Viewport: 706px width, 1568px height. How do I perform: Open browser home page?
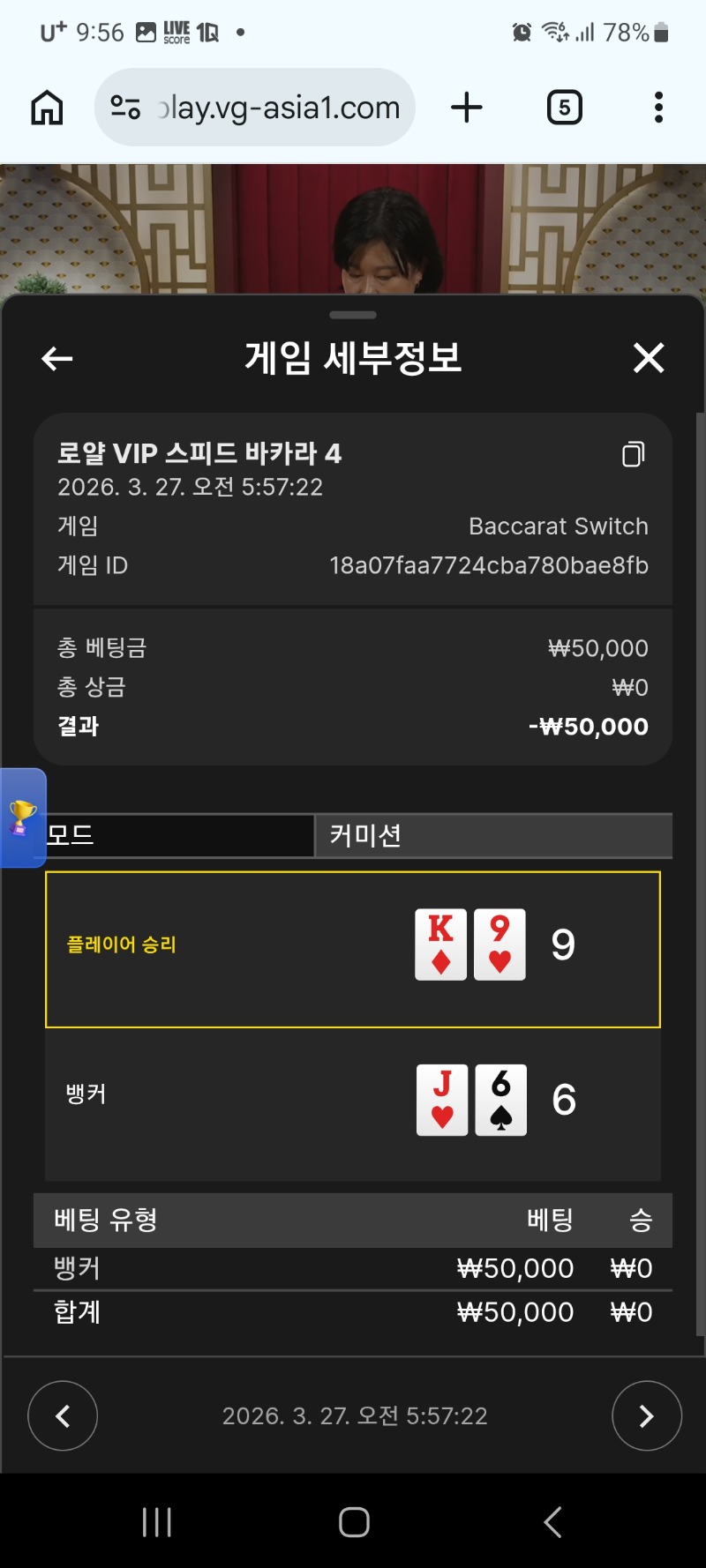(47, 108)
